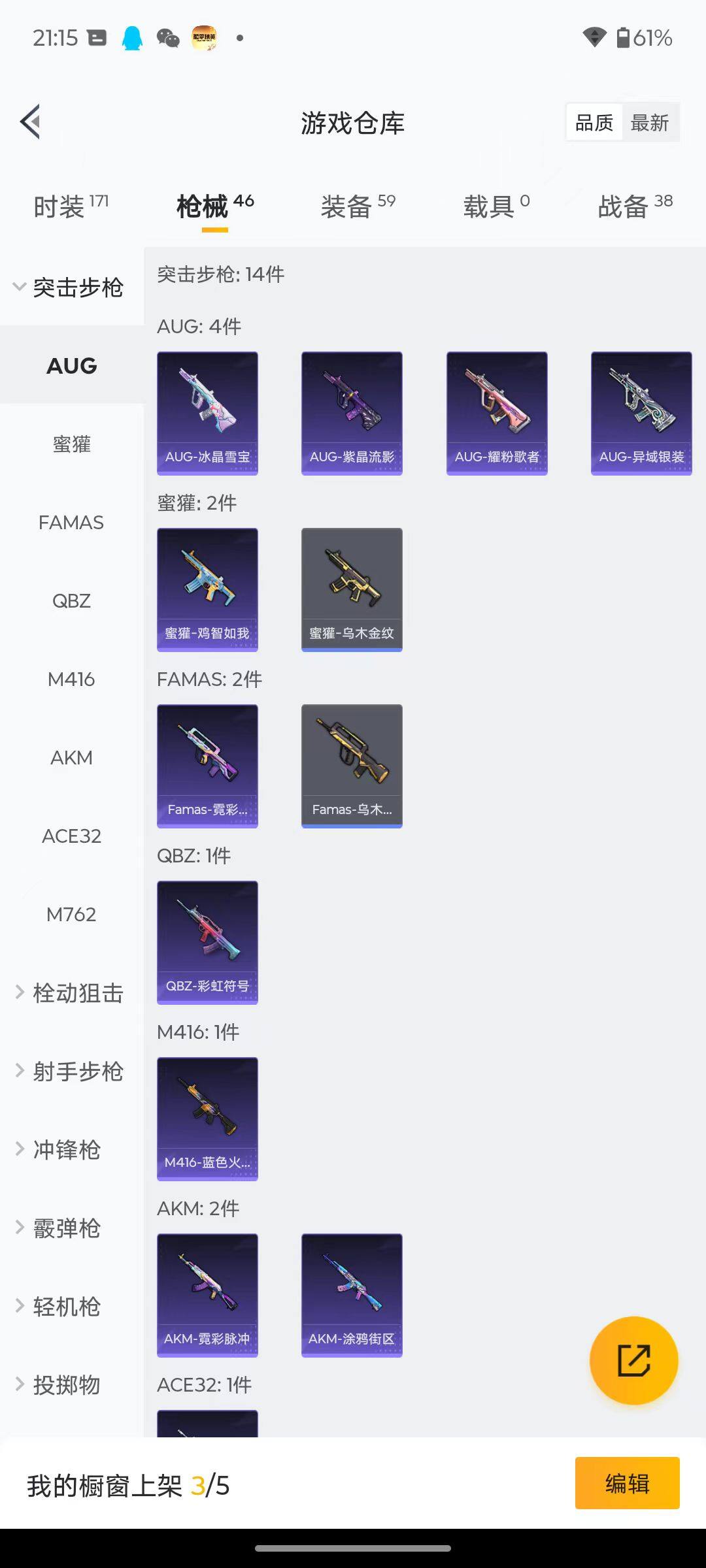706x1568 pixels.
Task: Collapse the 突击步枪 category
Action: tap(69, 287)
